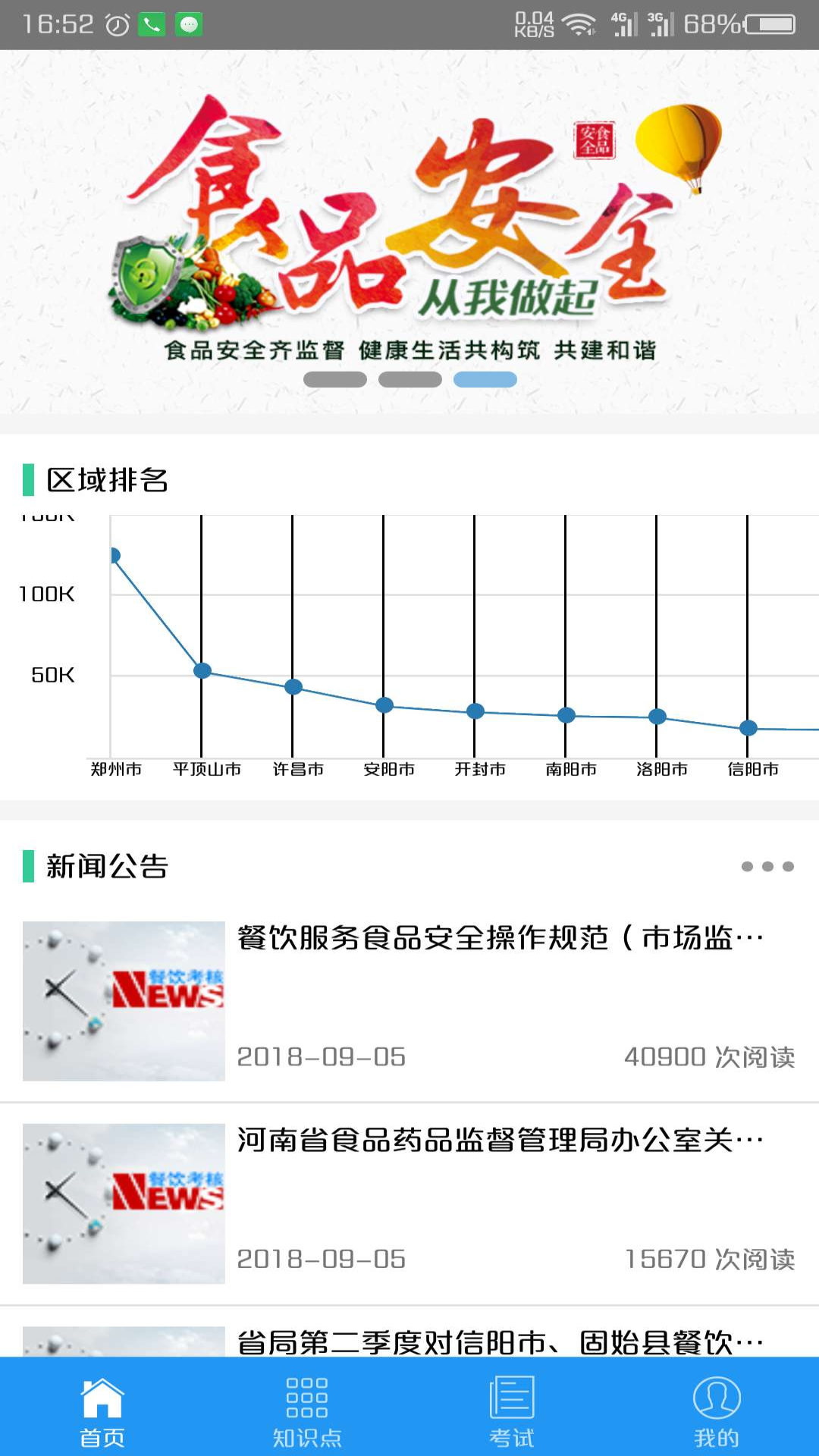819x1456 pixels.
Task: Open the 我的 profile tab
Action: (717, 1409)
